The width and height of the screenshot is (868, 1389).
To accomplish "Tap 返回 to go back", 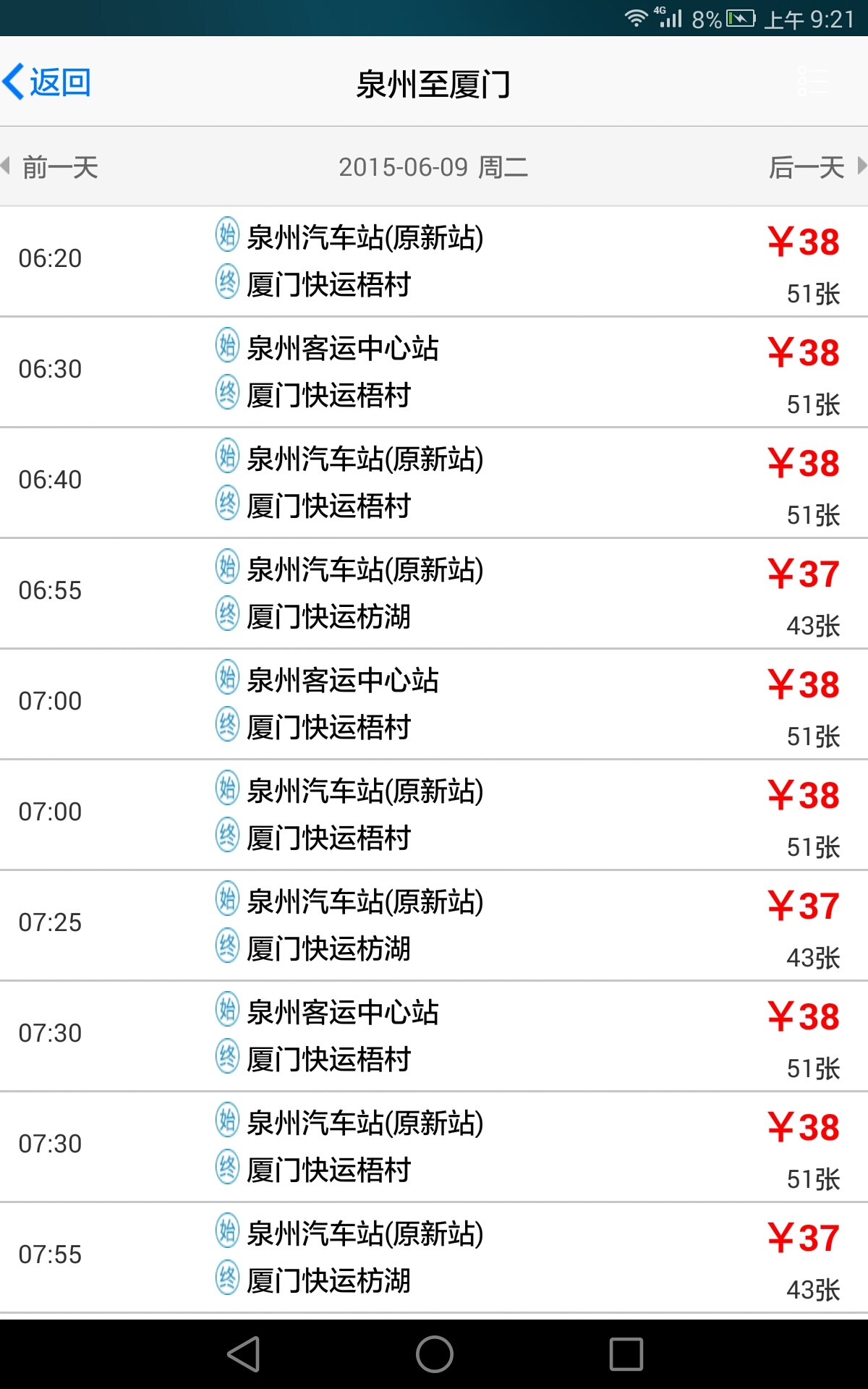I will coord(58,82).
